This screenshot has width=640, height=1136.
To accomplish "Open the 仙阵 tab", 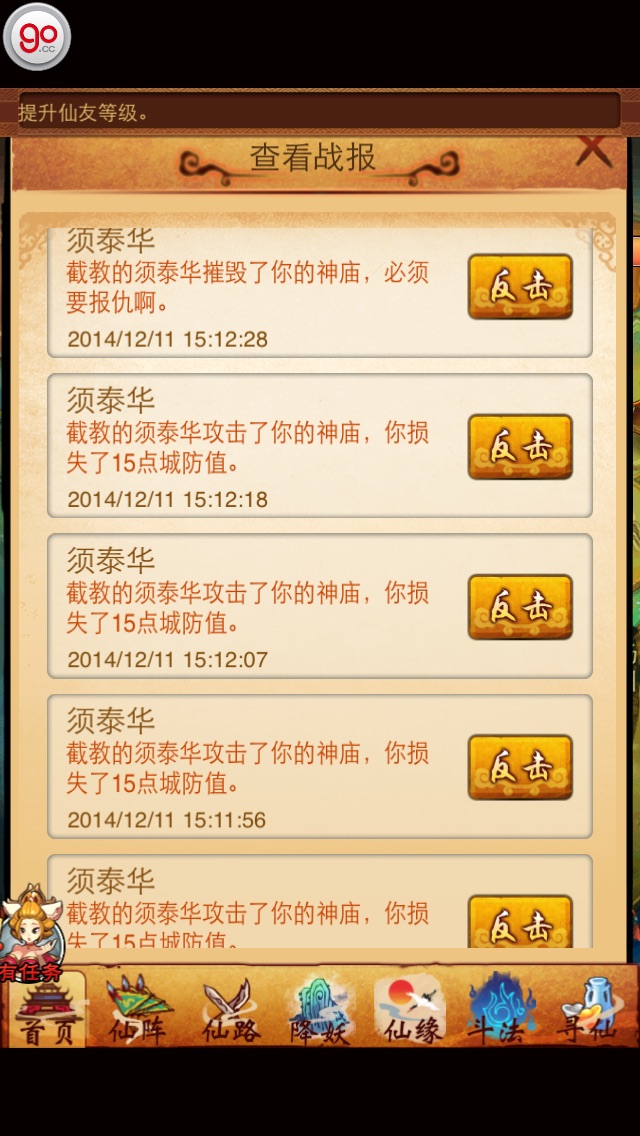I will point(138,1012).
